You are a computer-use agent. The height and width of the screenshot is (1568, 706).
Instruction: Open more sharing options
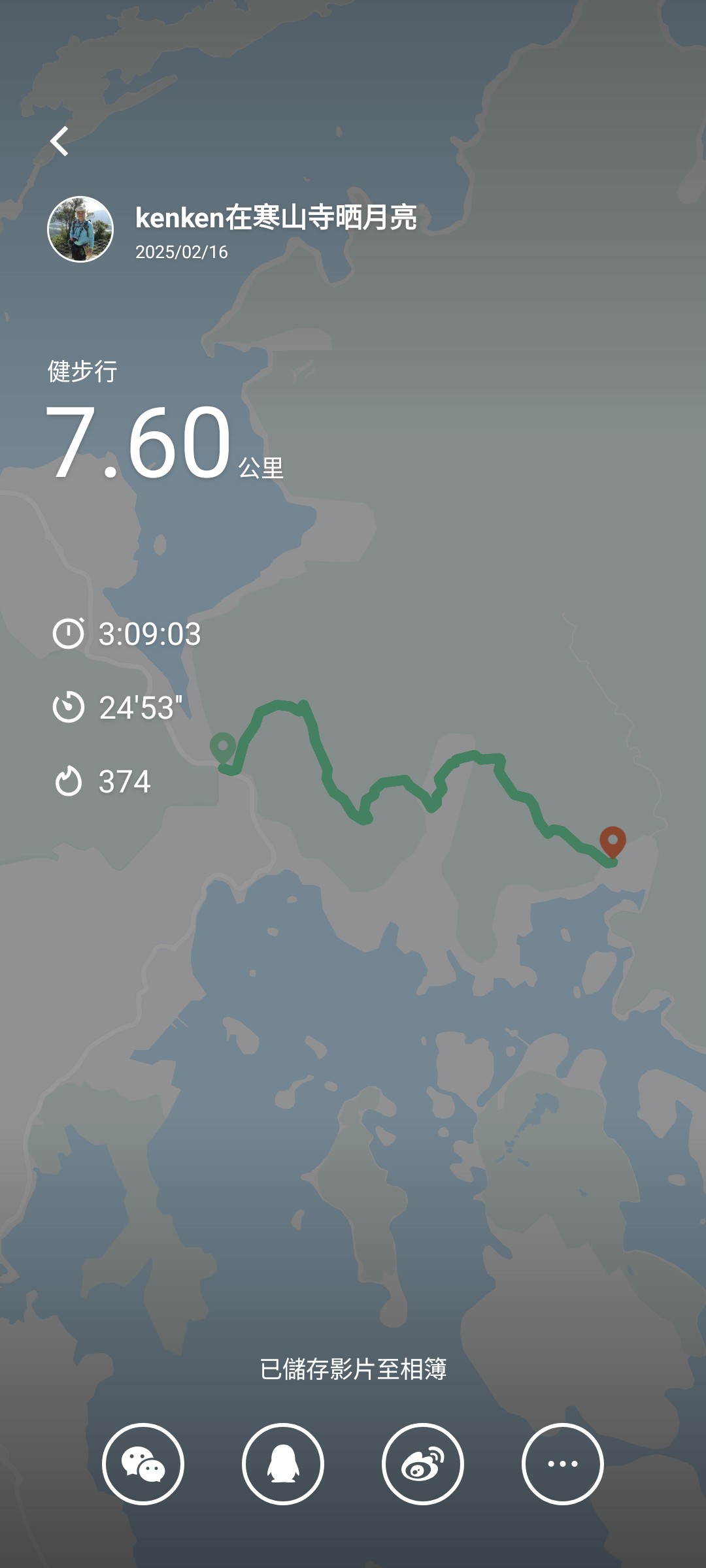[563, 1463]
